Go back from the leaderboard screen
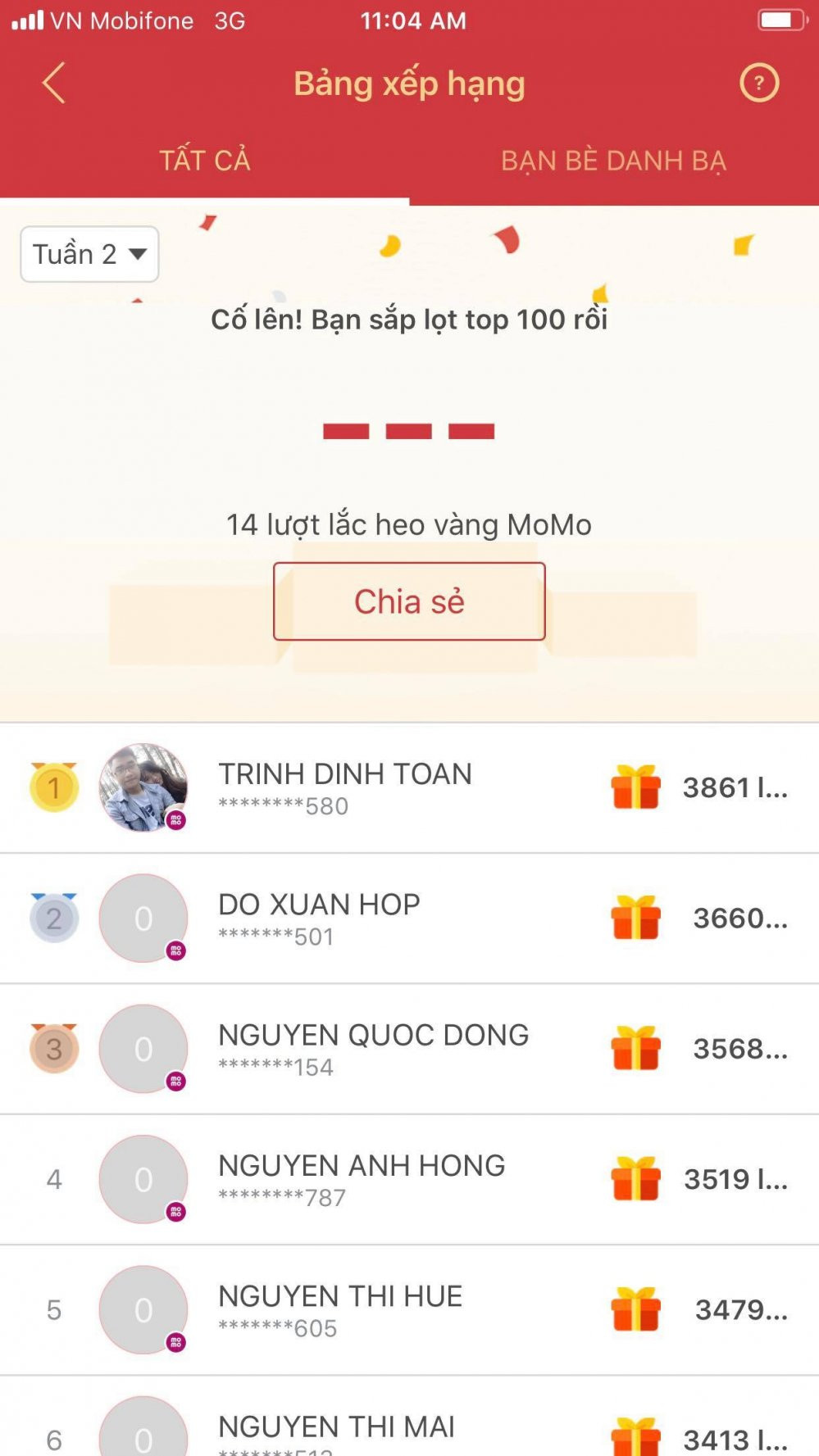The width and height of the screenshot is (819, 1456). point(53,84)
